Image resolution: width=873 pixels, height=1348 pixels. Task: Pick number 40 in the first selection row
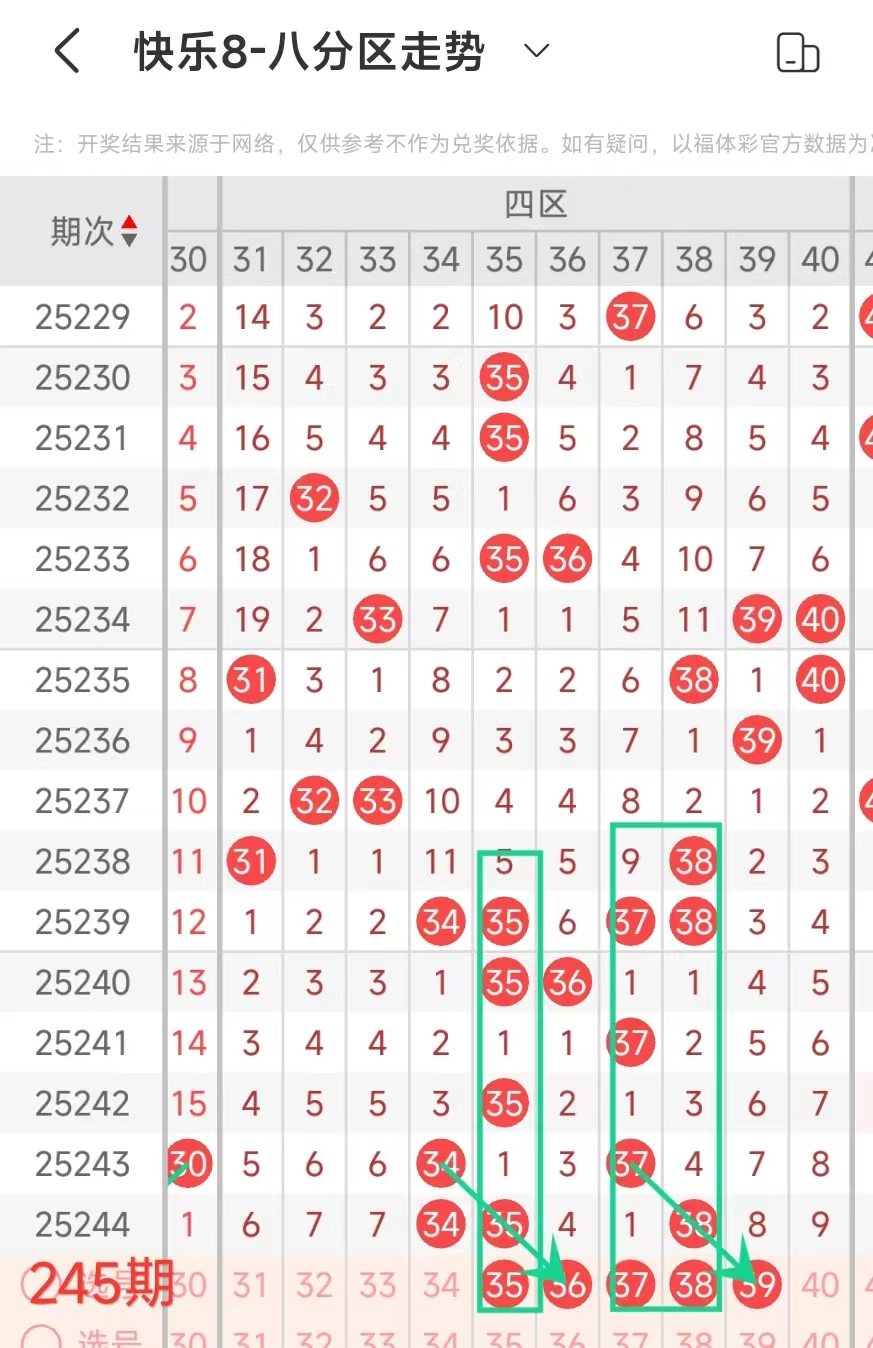pyautogui.click(x=820, y=1285)
